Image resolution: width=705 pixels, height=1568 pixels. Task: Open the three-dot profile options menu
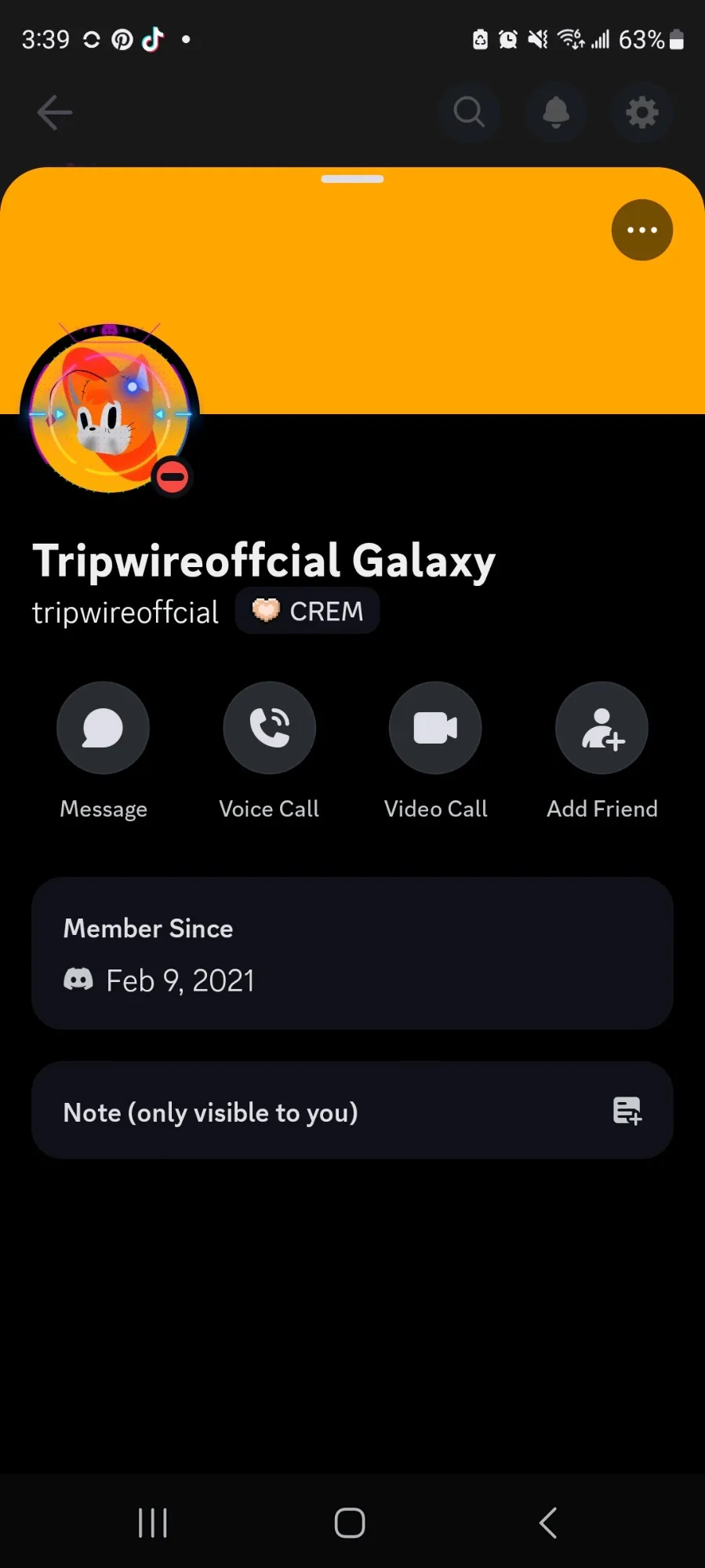coord(641,230)
